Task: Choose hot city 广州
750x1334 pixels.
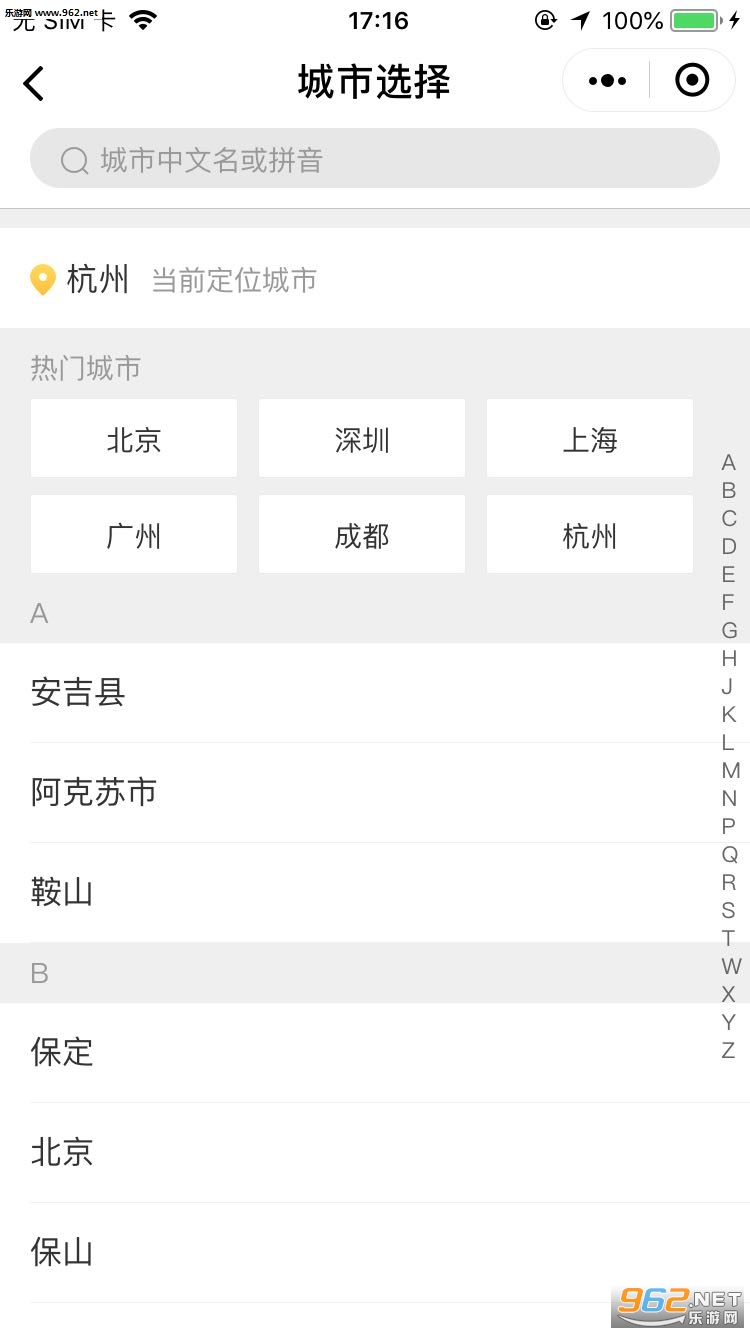Action: 134,535
